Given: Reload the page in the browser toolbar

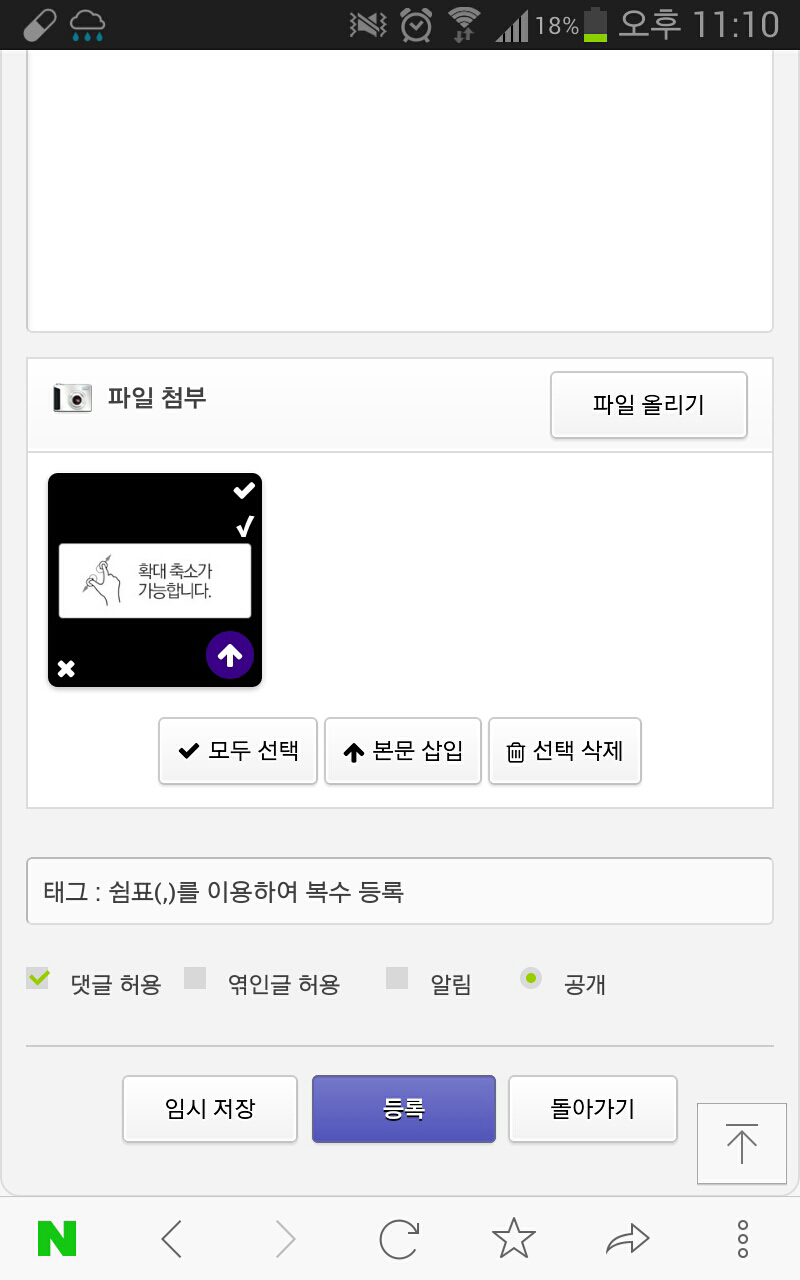Looking at the screenshot, I should pos(399,1240).
